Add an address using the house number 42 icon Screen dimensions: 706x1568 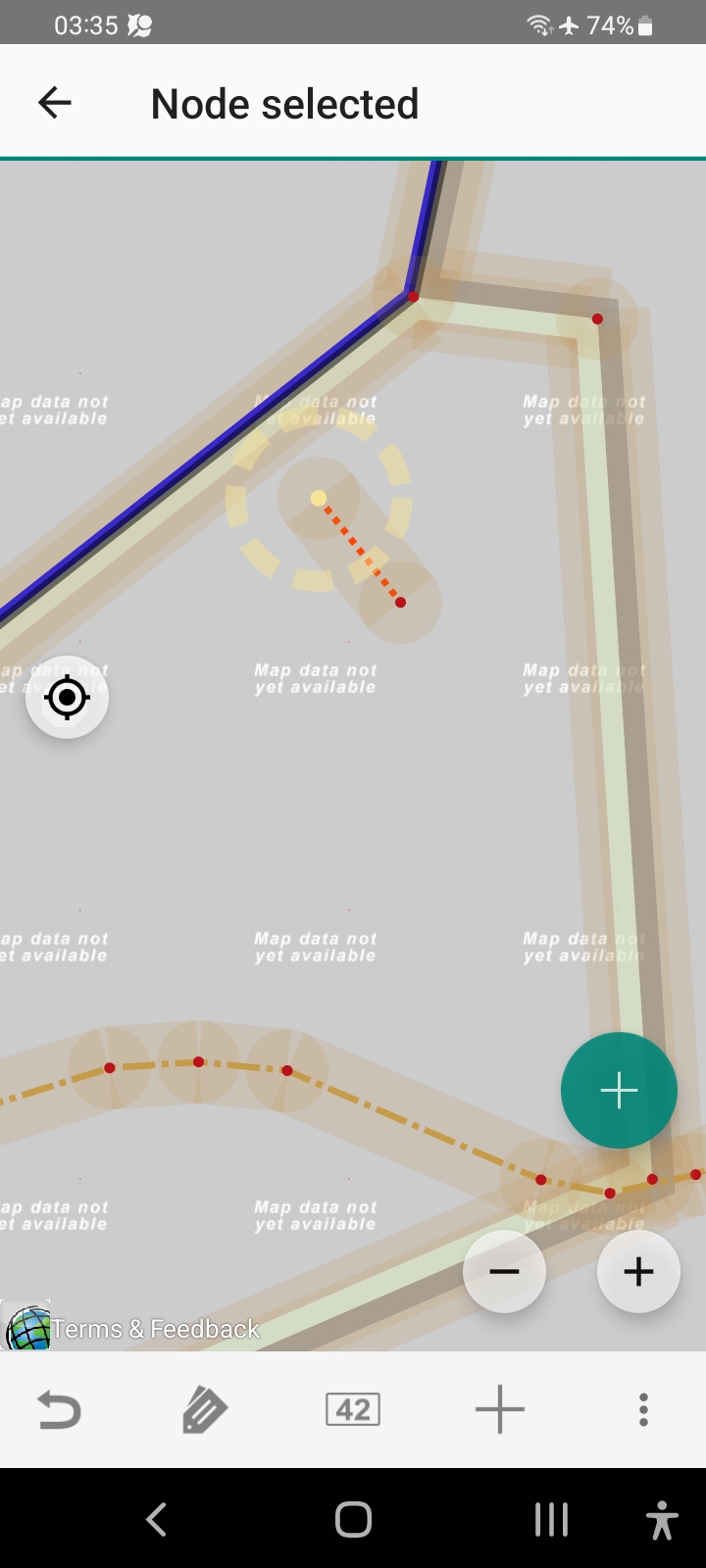(352, 1410)
